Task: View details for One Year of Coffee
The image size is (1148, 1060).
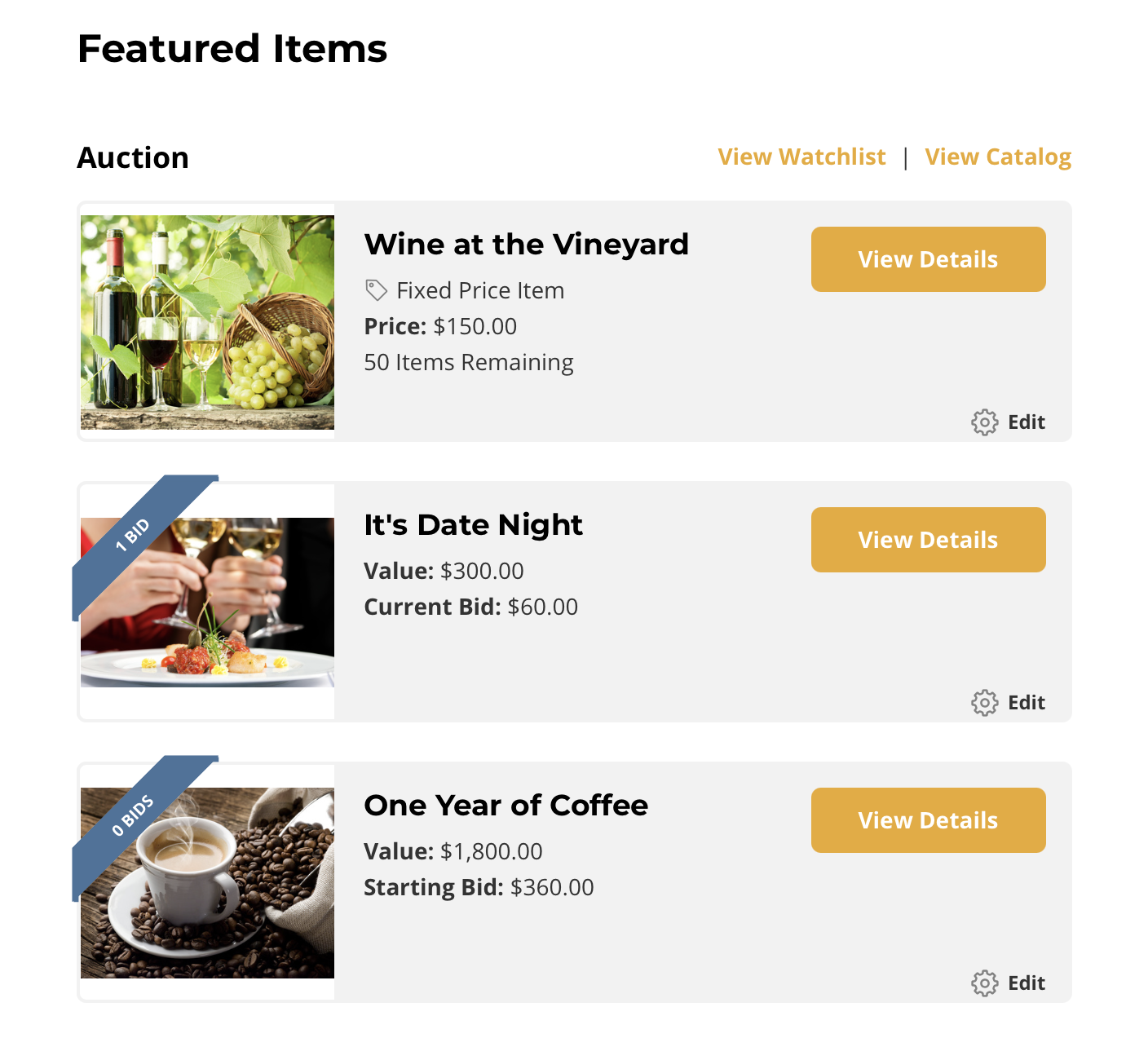Action: (928, 820)
